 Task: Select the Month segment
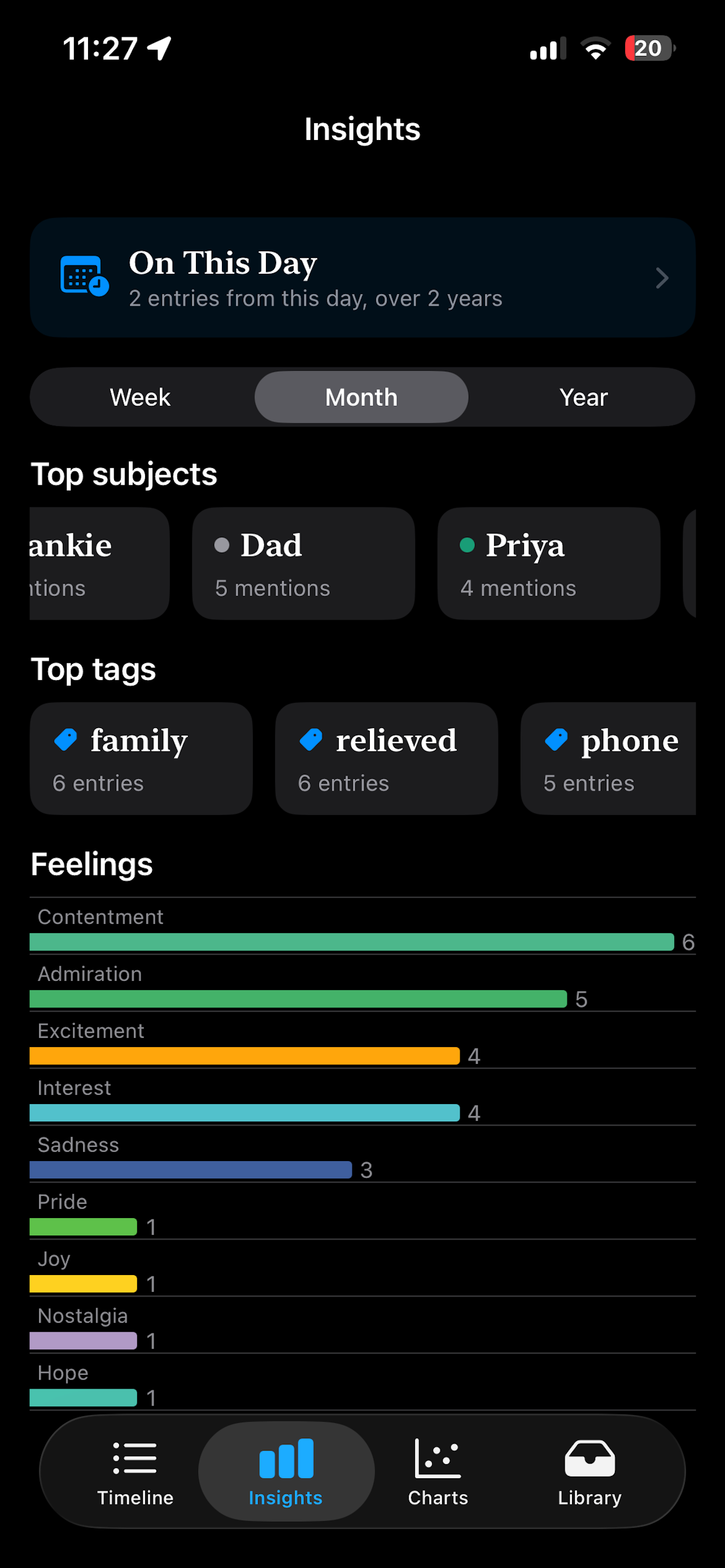point(361,397)
